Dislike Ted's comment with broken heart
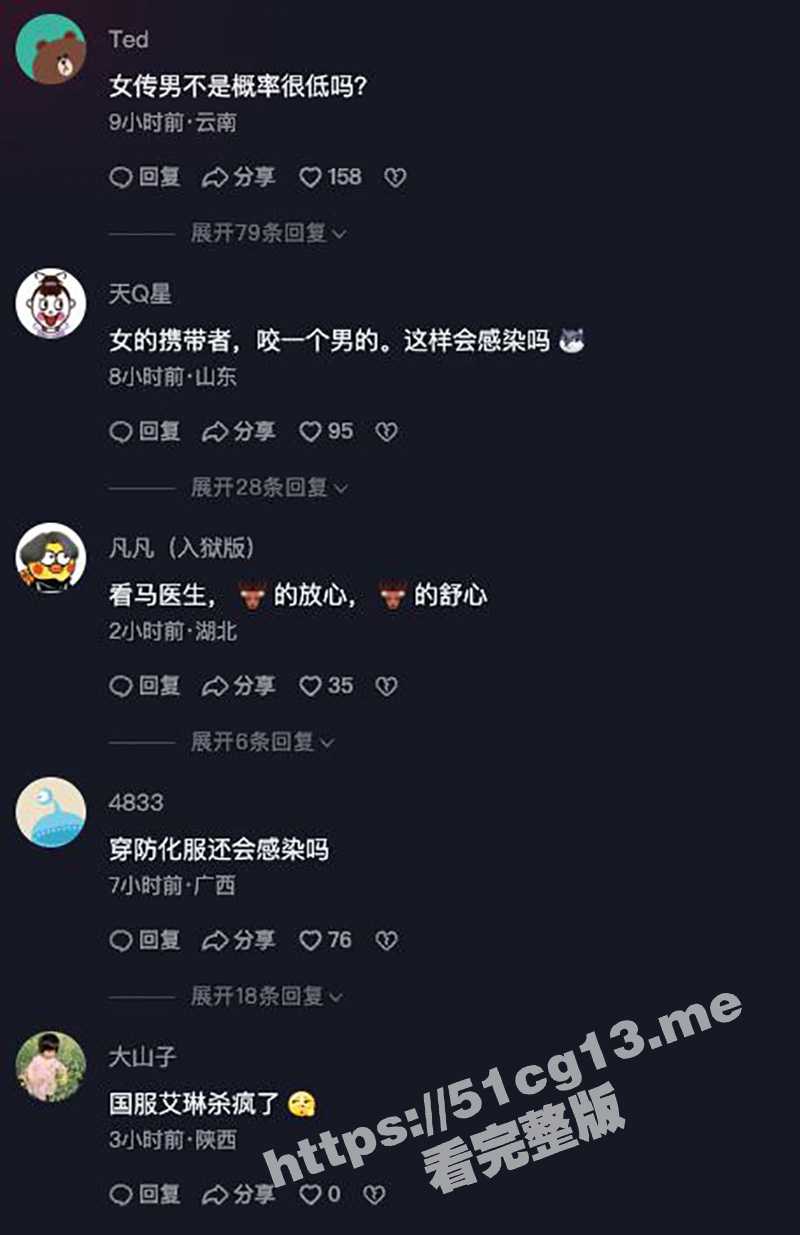The image size is (800, 1235). pos(395,177)
